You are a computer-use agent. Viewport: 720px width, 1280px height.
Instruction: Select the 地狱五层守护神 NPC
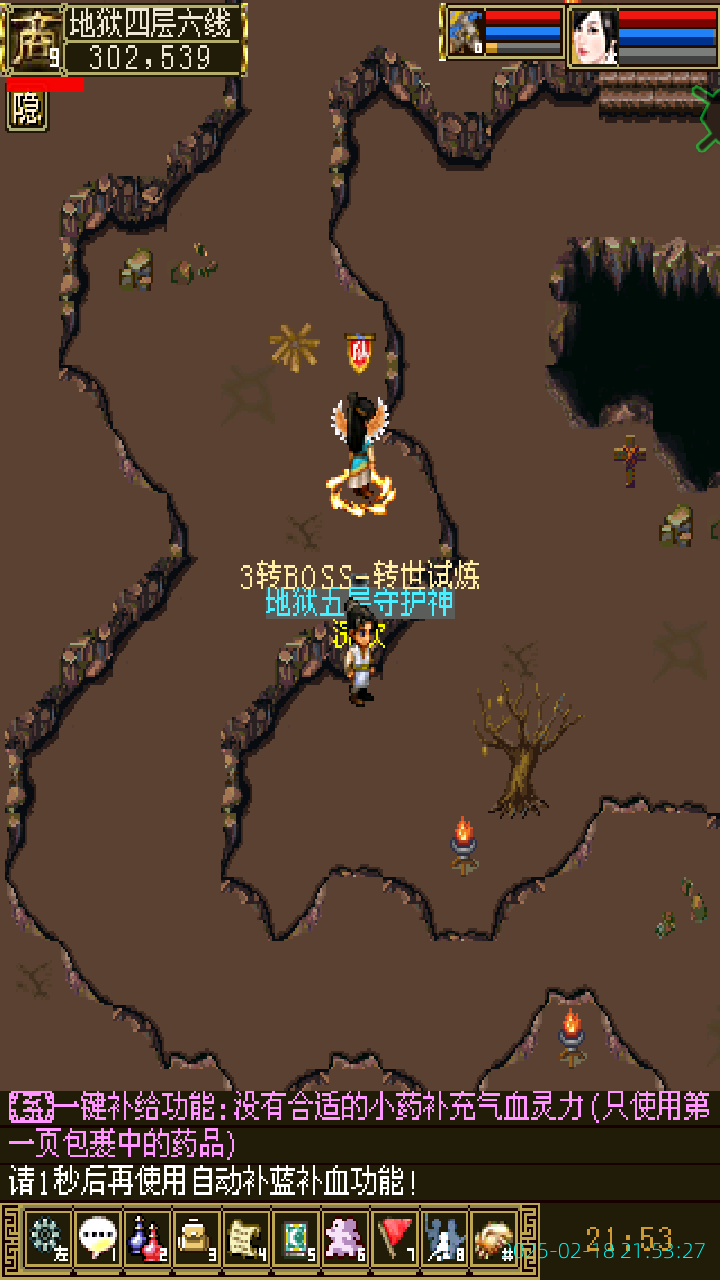361,655
